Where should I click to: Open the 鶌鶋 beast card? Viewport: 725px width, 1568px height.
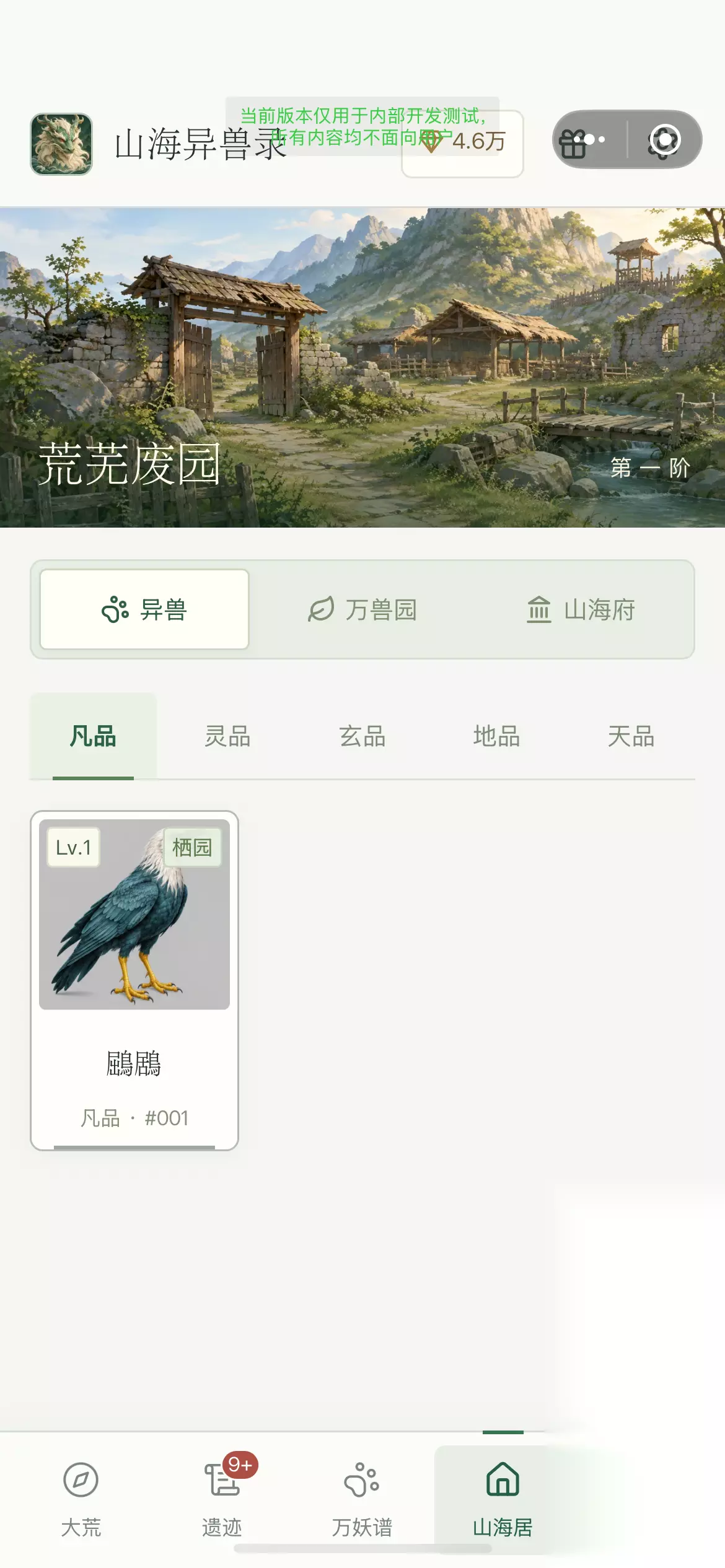tap(134, 980)
